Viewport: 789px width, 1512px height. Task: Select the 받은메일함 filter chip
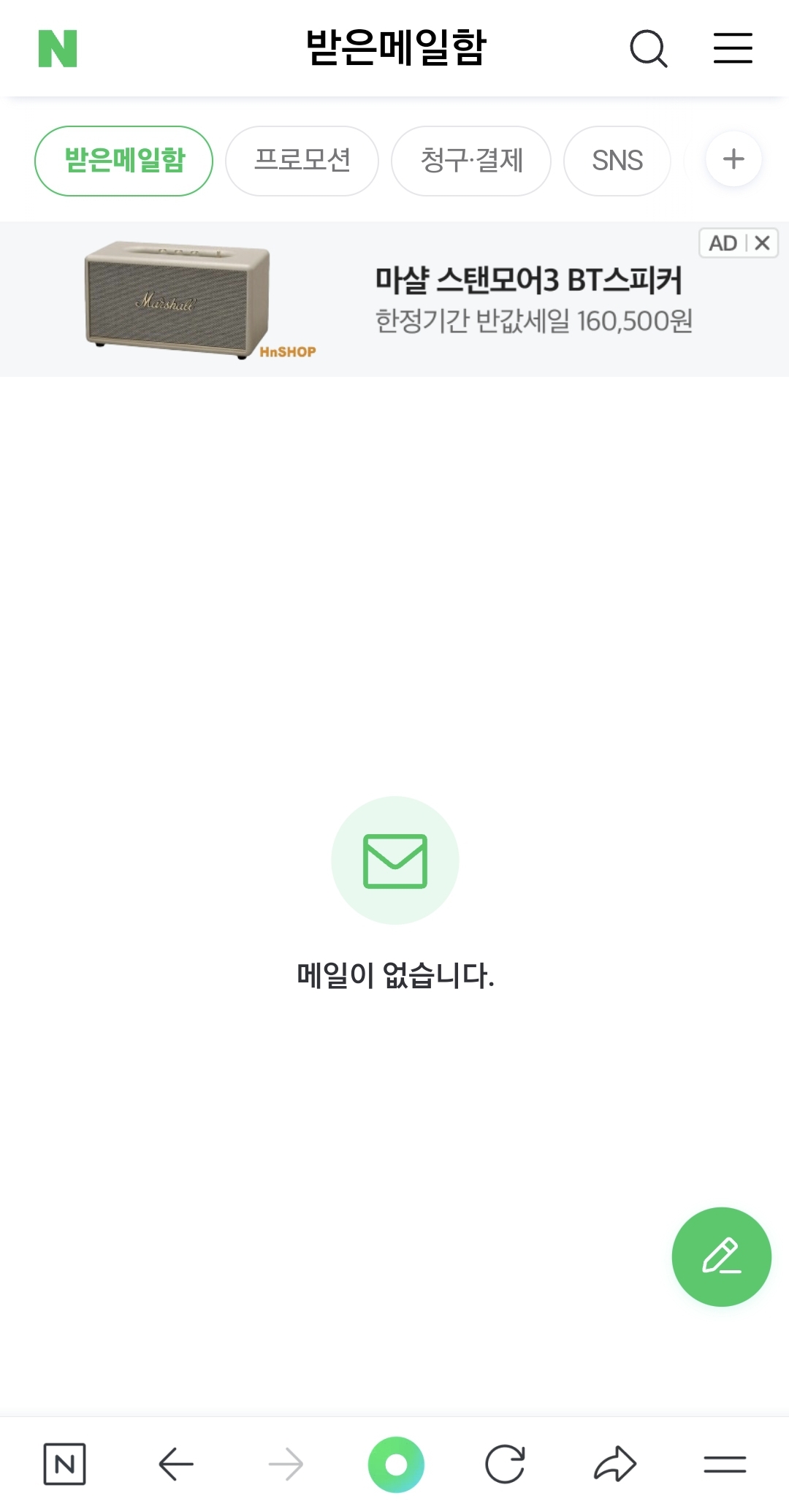124,161
